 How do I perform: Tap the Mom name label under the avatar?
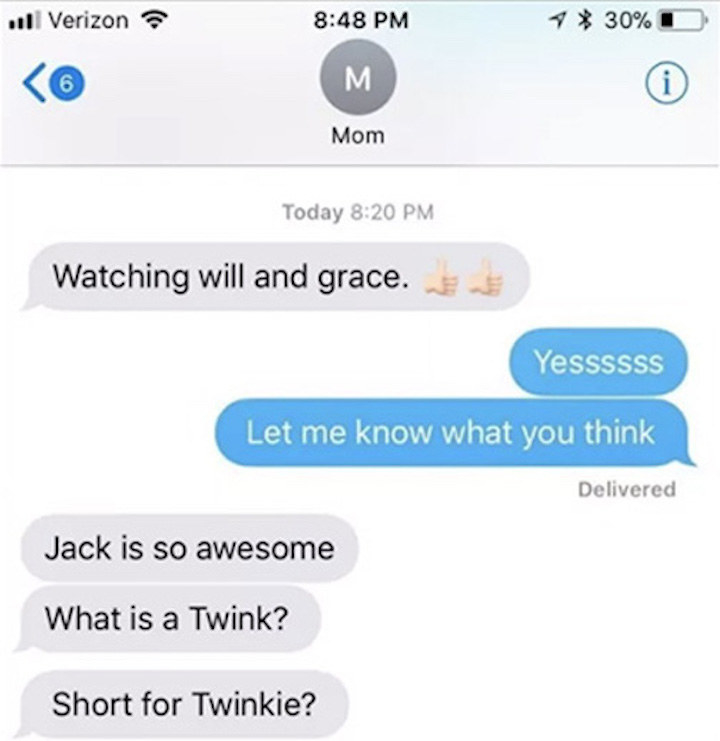[358, 132]
